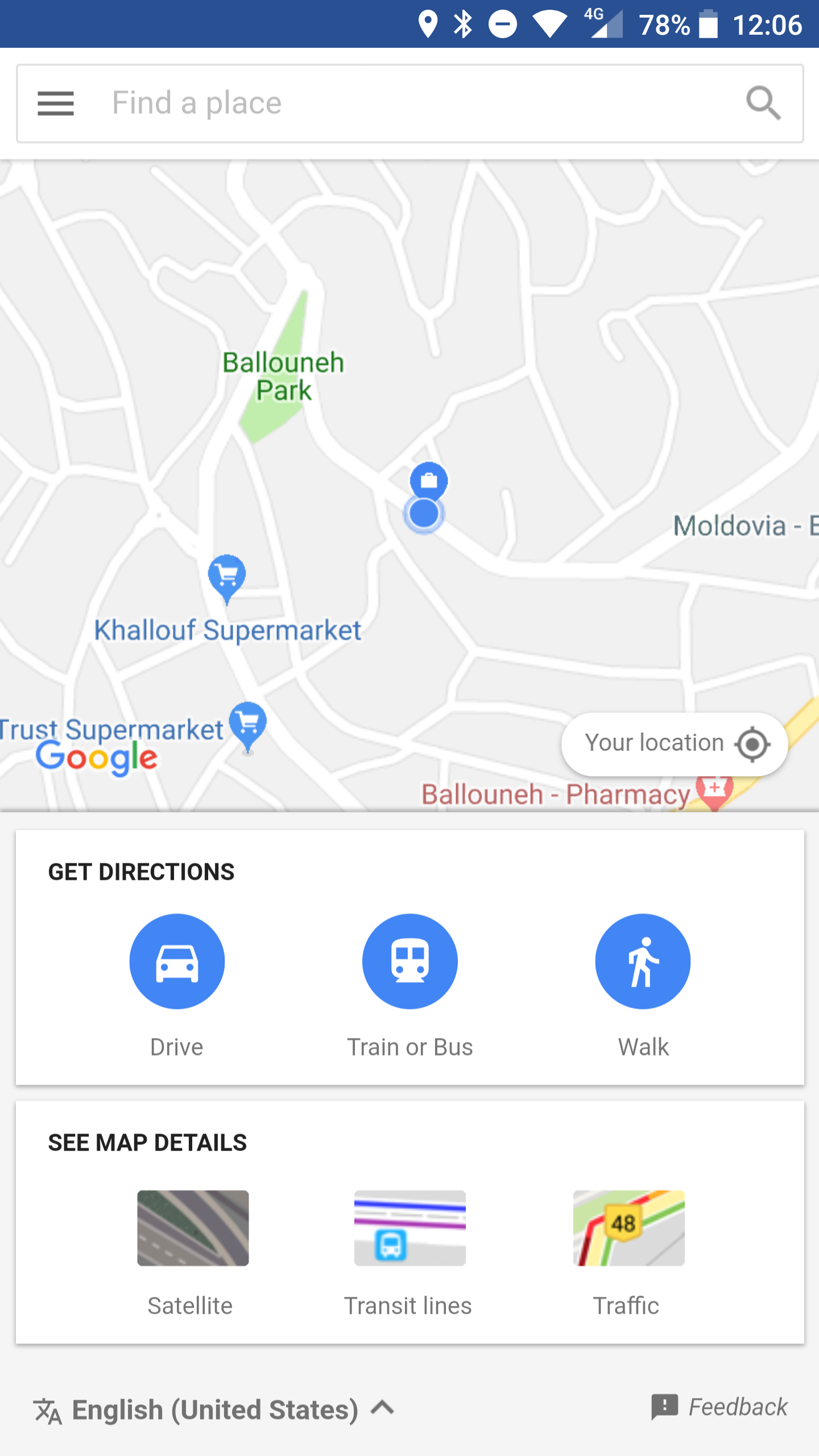819x1456 pixels.
Task: Get walking directions
Action: coord(643,961)
